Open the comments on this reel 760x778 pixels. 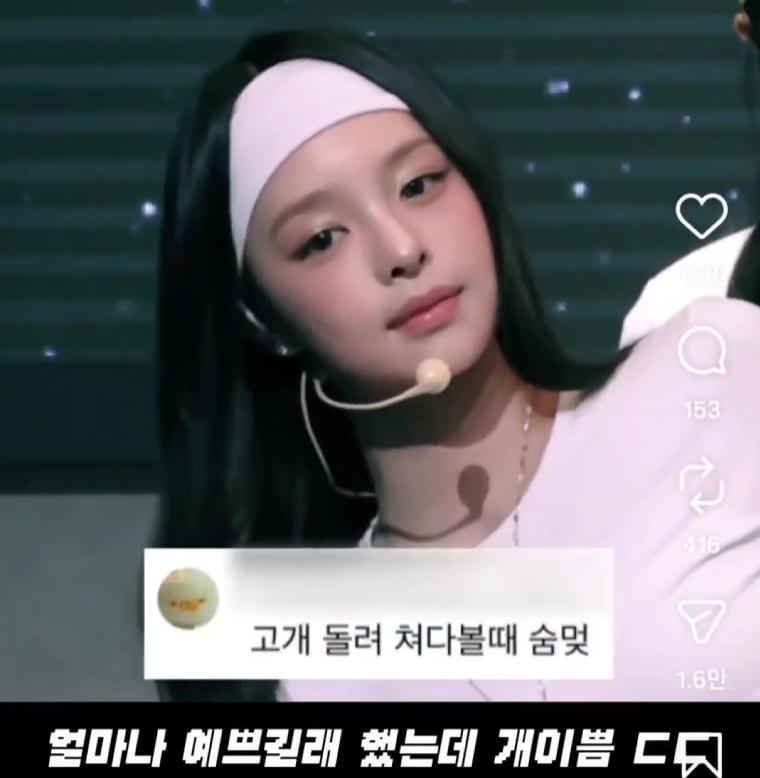click(x=702, y=352)
